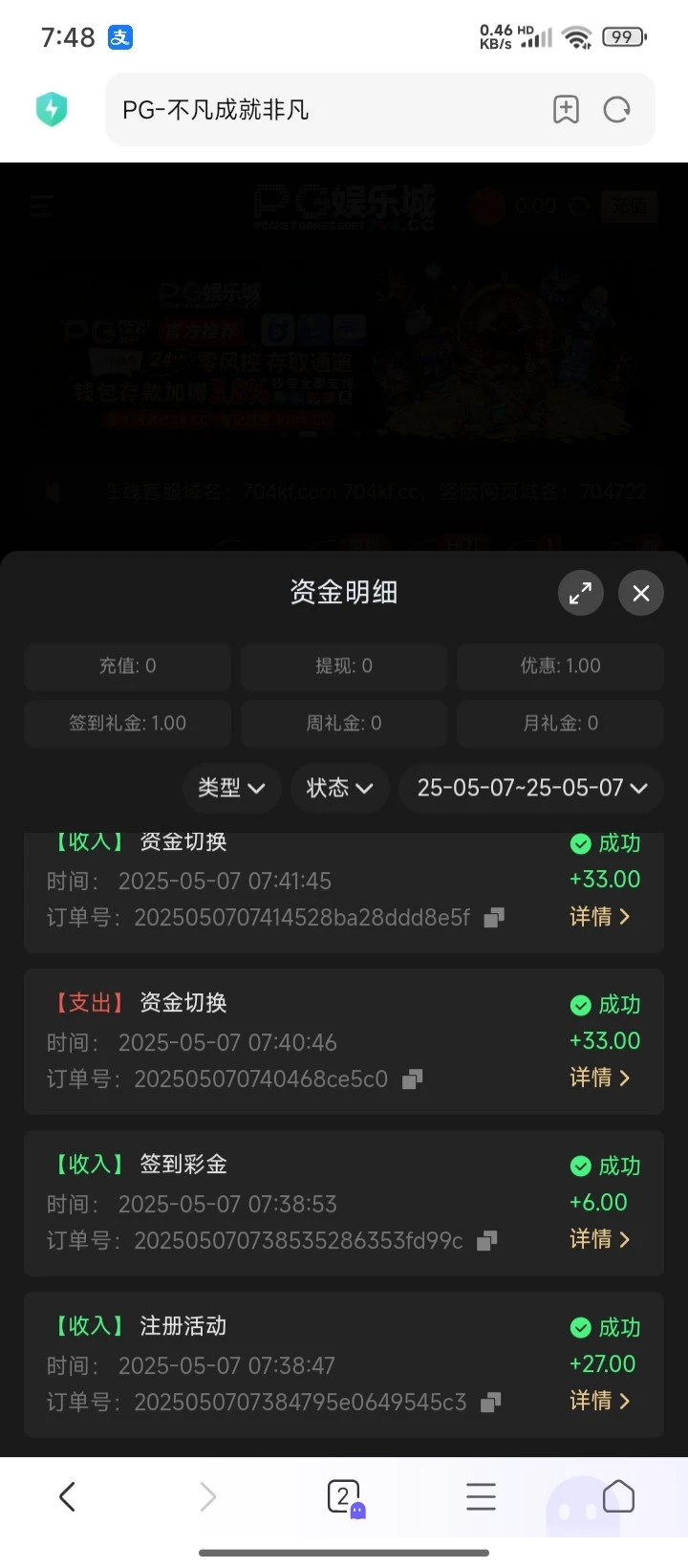
Task: View 详情 of the 07:40:46 资金切换 record
Action: tap(600, 1078)
